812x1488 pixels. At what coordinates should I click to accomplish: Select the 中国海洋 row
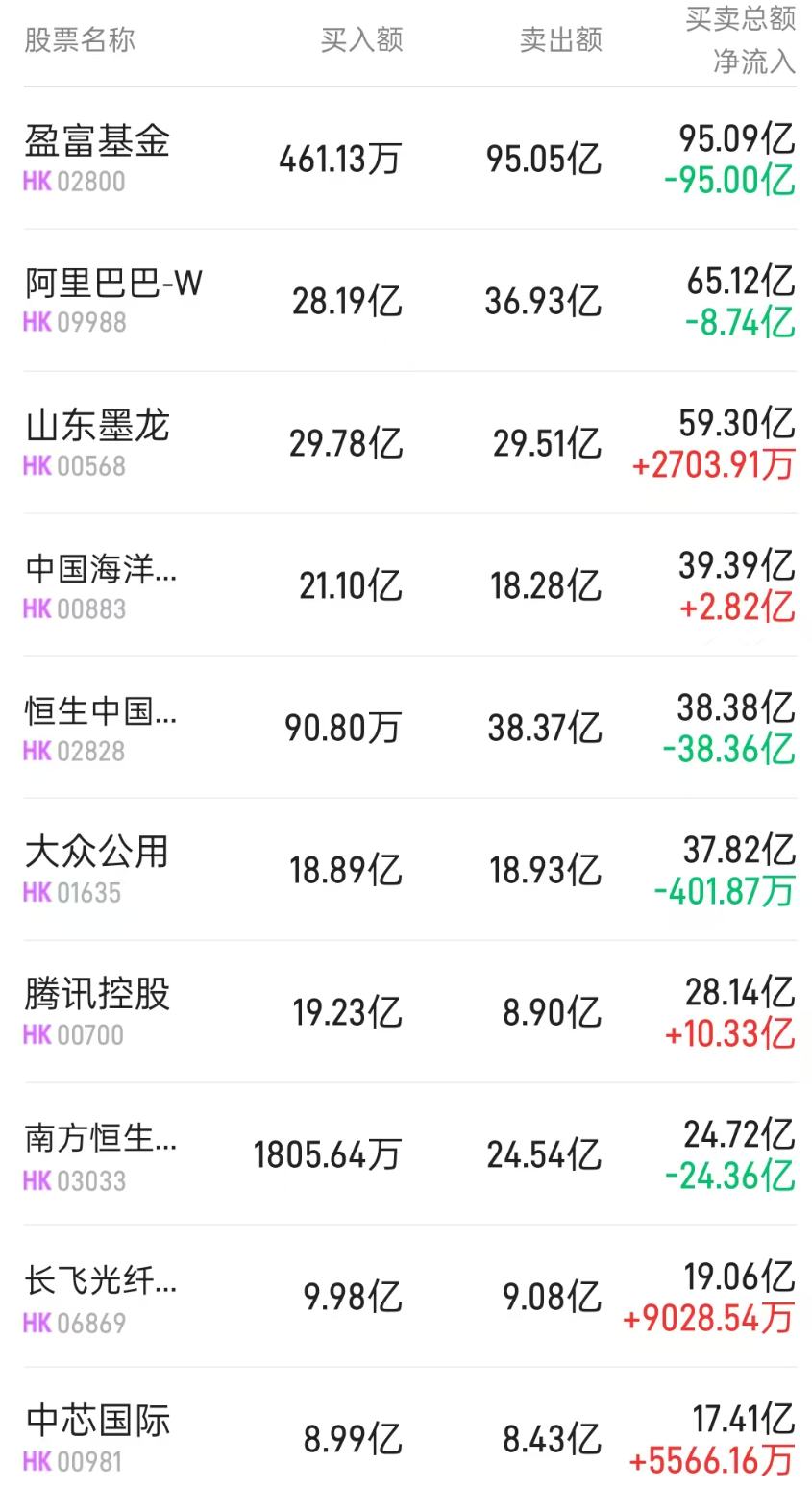99,569
